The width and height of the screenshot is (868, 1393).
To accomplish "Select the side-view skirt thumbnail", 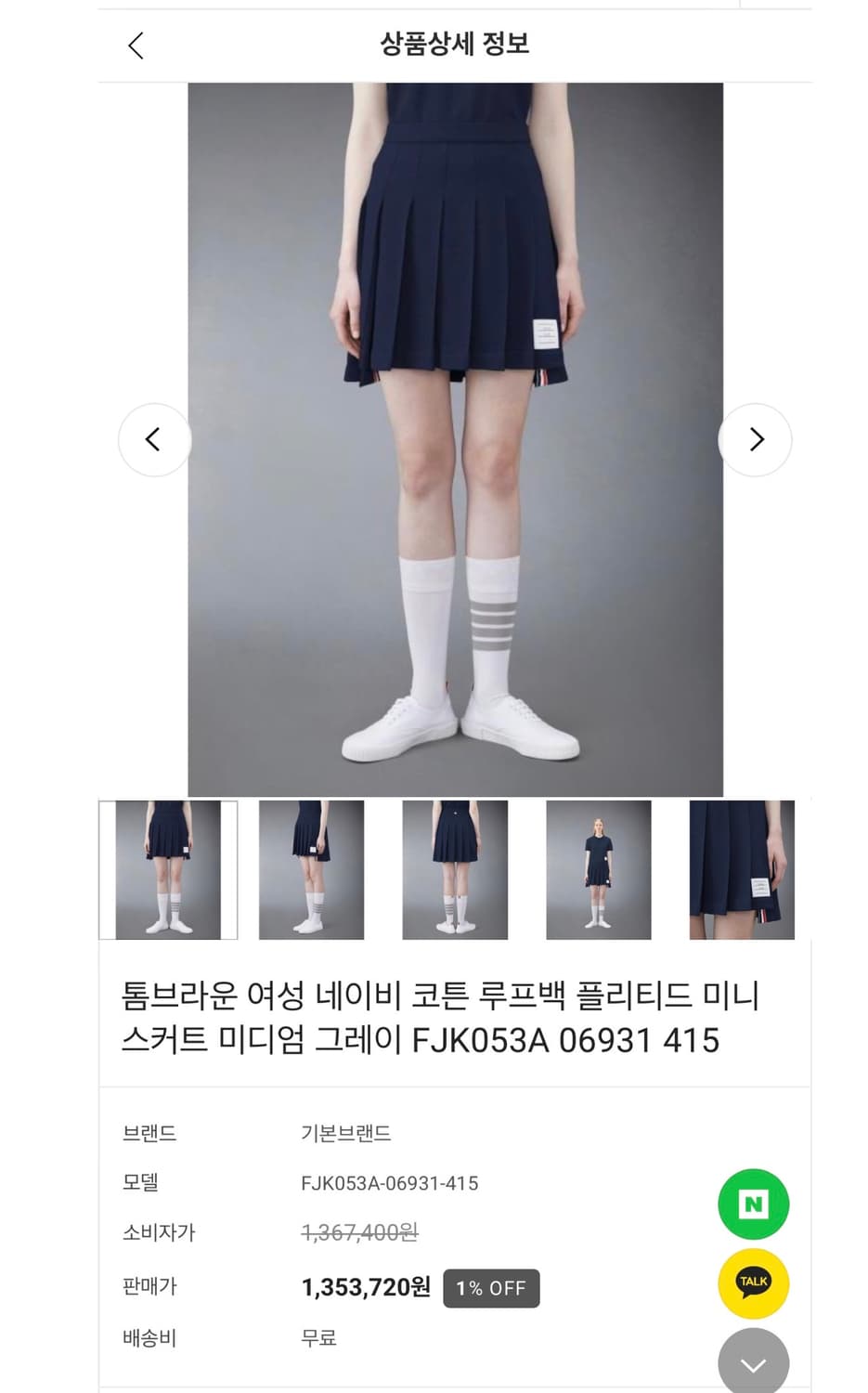I will coord(313,867).
